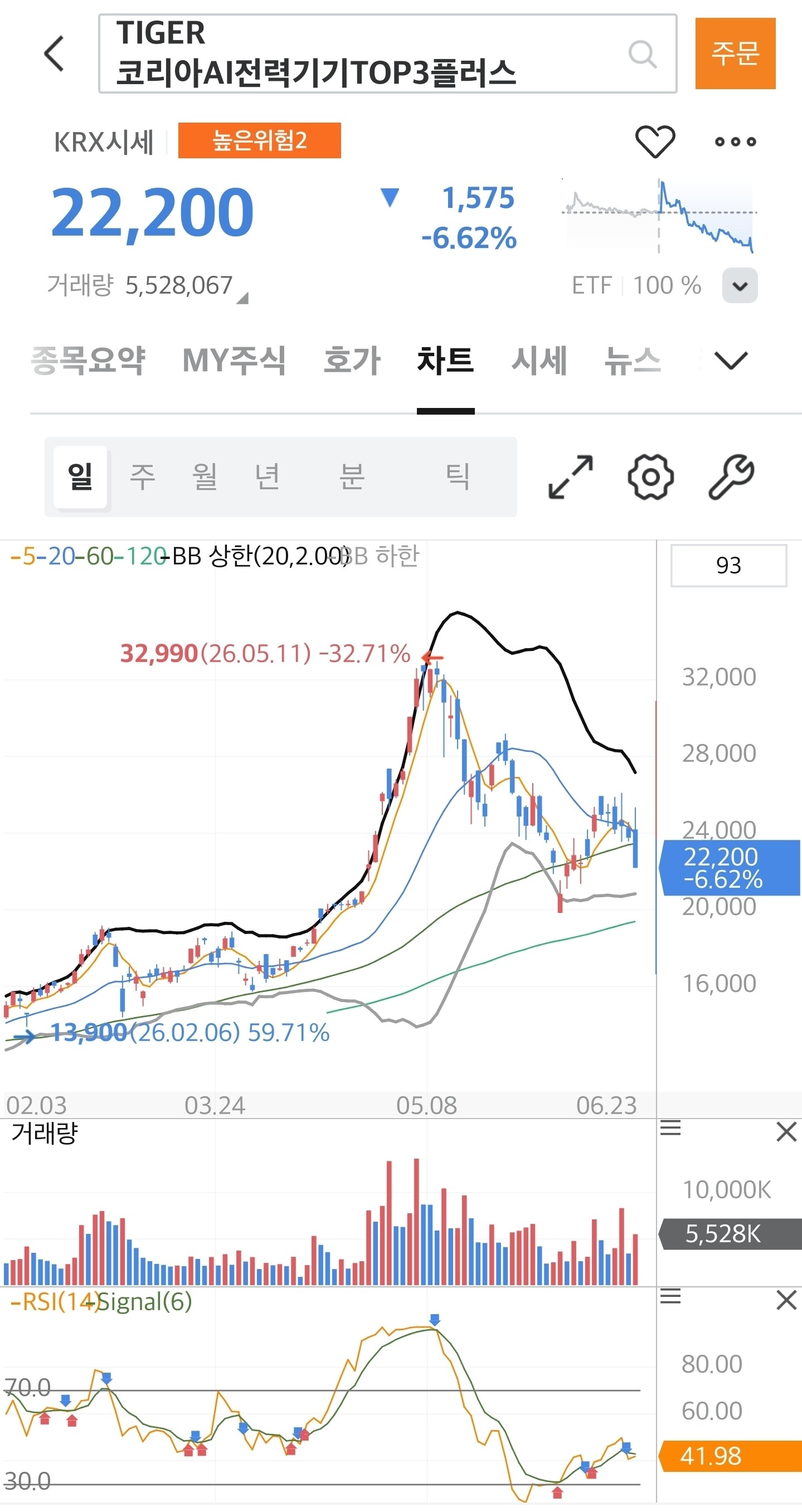Select the 주 weekly chart period
The height and width of the screenshot is (1512, 802).
pyautogui.click(x=143, y=476)
